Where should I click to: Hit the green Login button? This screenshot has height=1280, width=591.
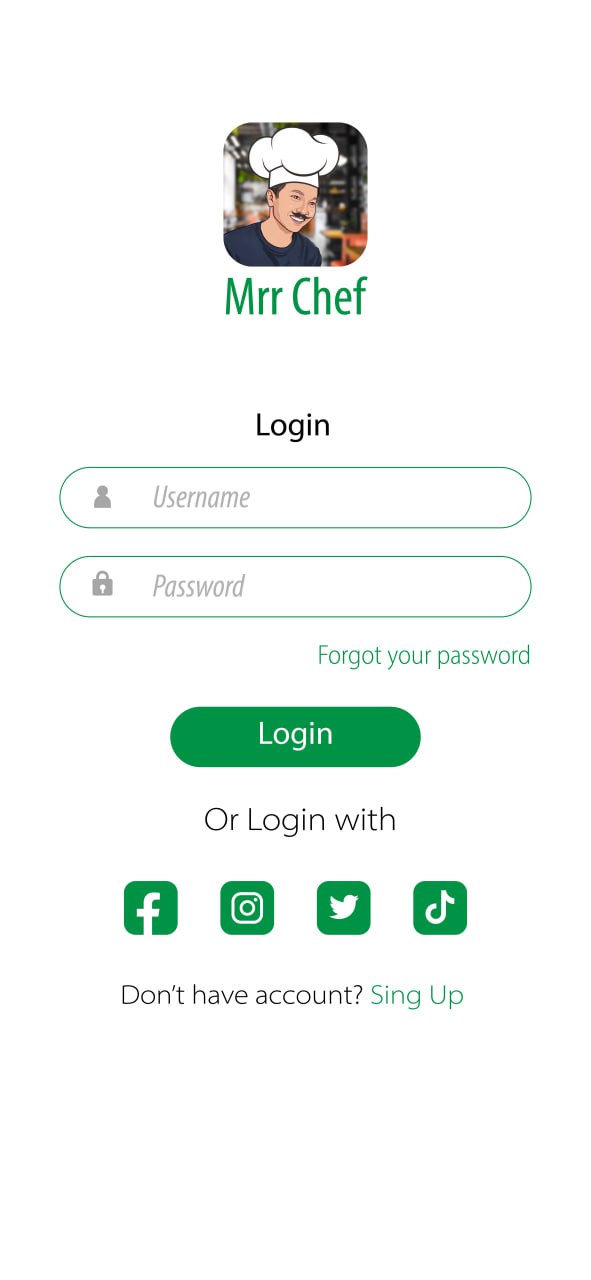[x=295, y=737]
